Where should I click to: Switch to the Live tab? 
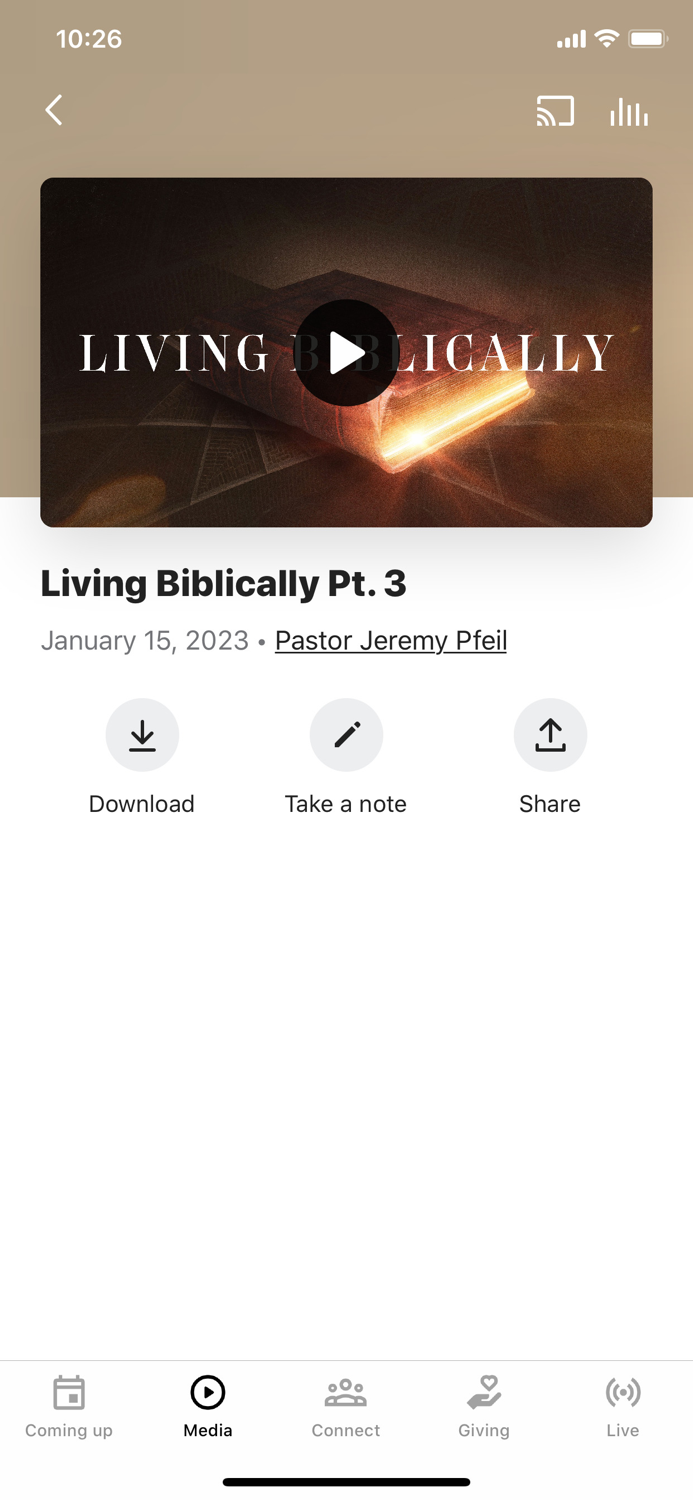tap(623, 1407)
